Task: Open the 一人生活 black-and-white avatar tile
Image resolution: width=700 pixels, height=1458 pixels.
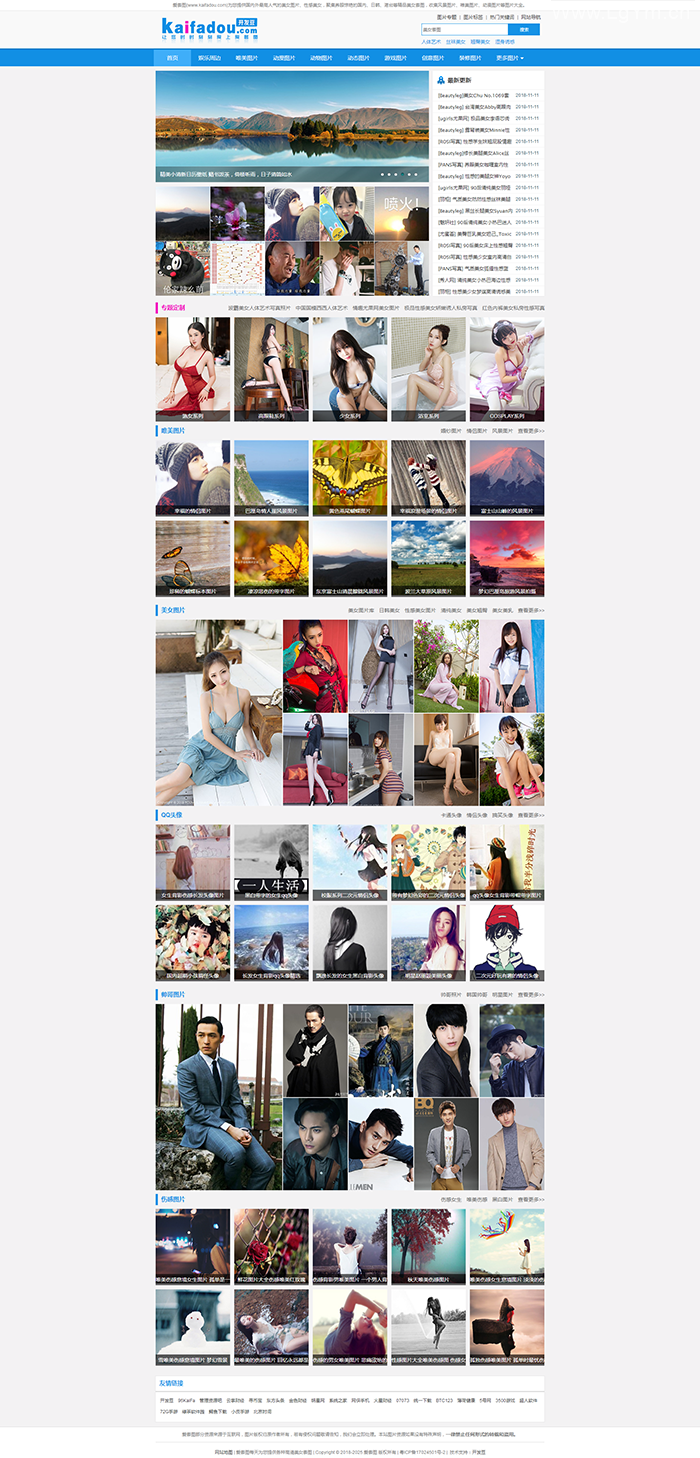Action: [271, 860]
